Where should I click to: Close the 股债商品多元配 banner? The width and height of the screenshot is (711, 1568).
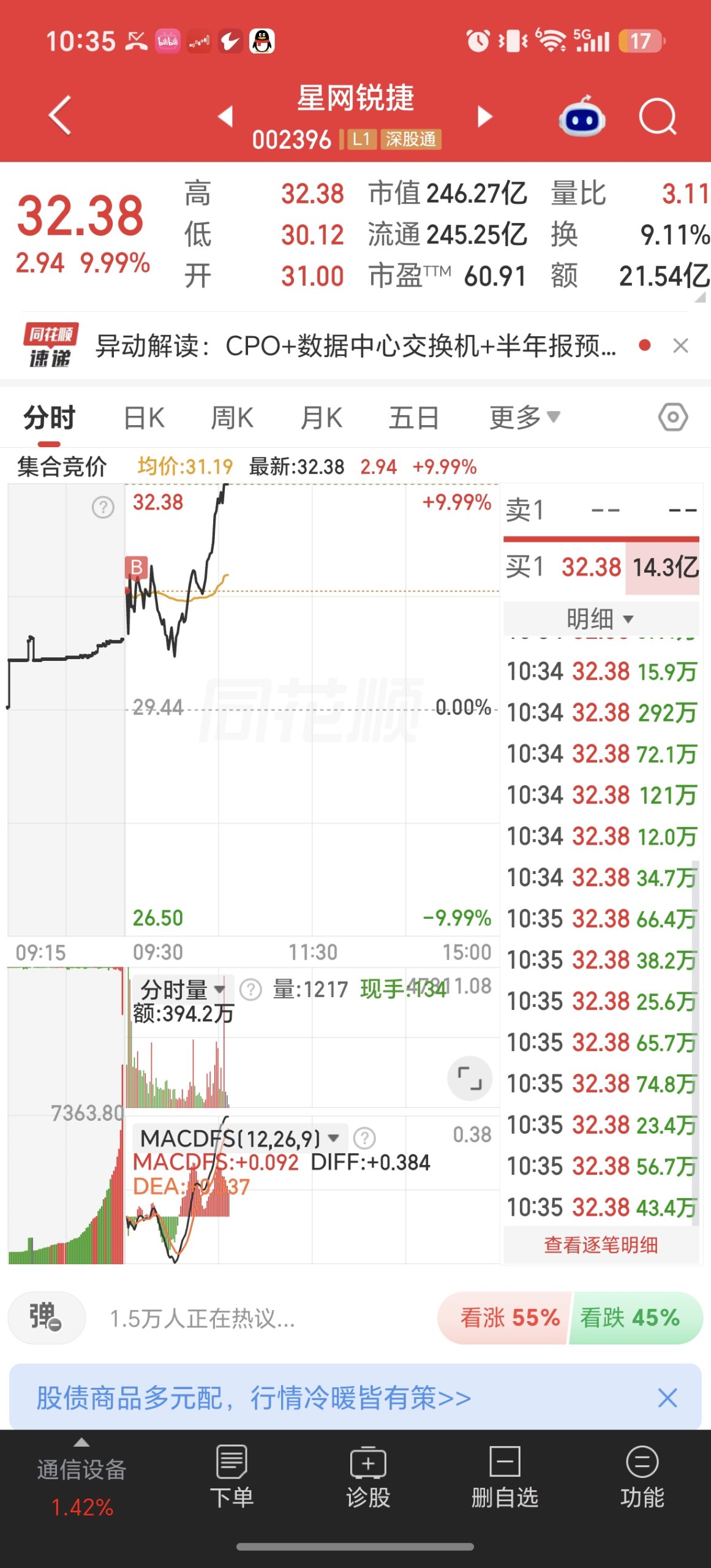667,1398
